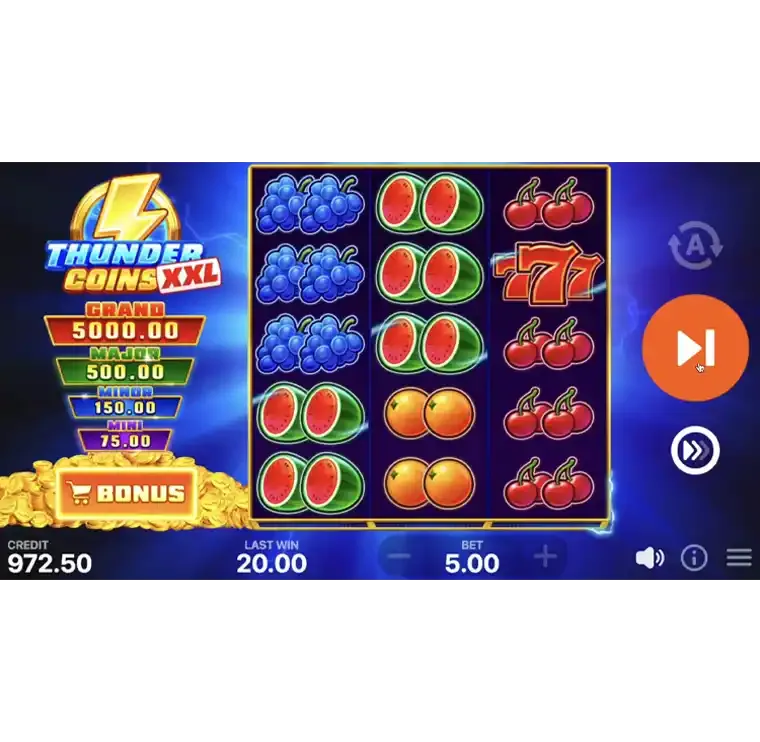Screen dimensions: 760x742
Task: Increase the bet with plus
Action: pos(545,557)
